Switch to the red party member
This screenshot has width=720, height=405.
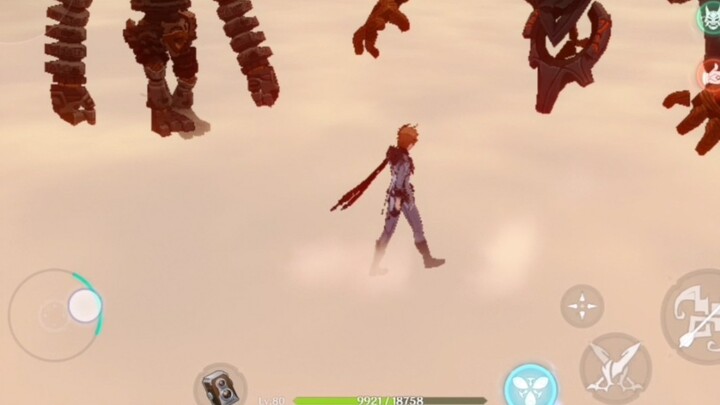(x=709, y=73)
